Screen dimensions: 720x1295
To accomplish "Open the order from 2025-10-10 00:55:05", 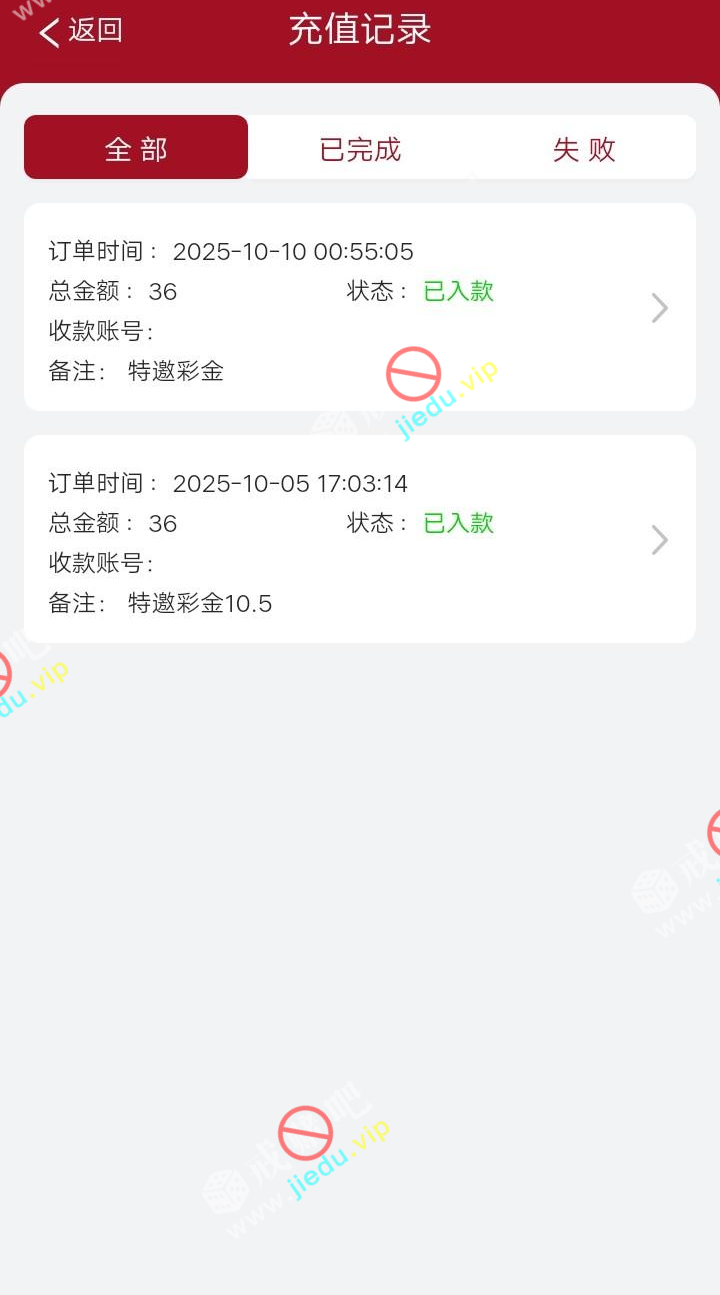I will click(360, 307).
